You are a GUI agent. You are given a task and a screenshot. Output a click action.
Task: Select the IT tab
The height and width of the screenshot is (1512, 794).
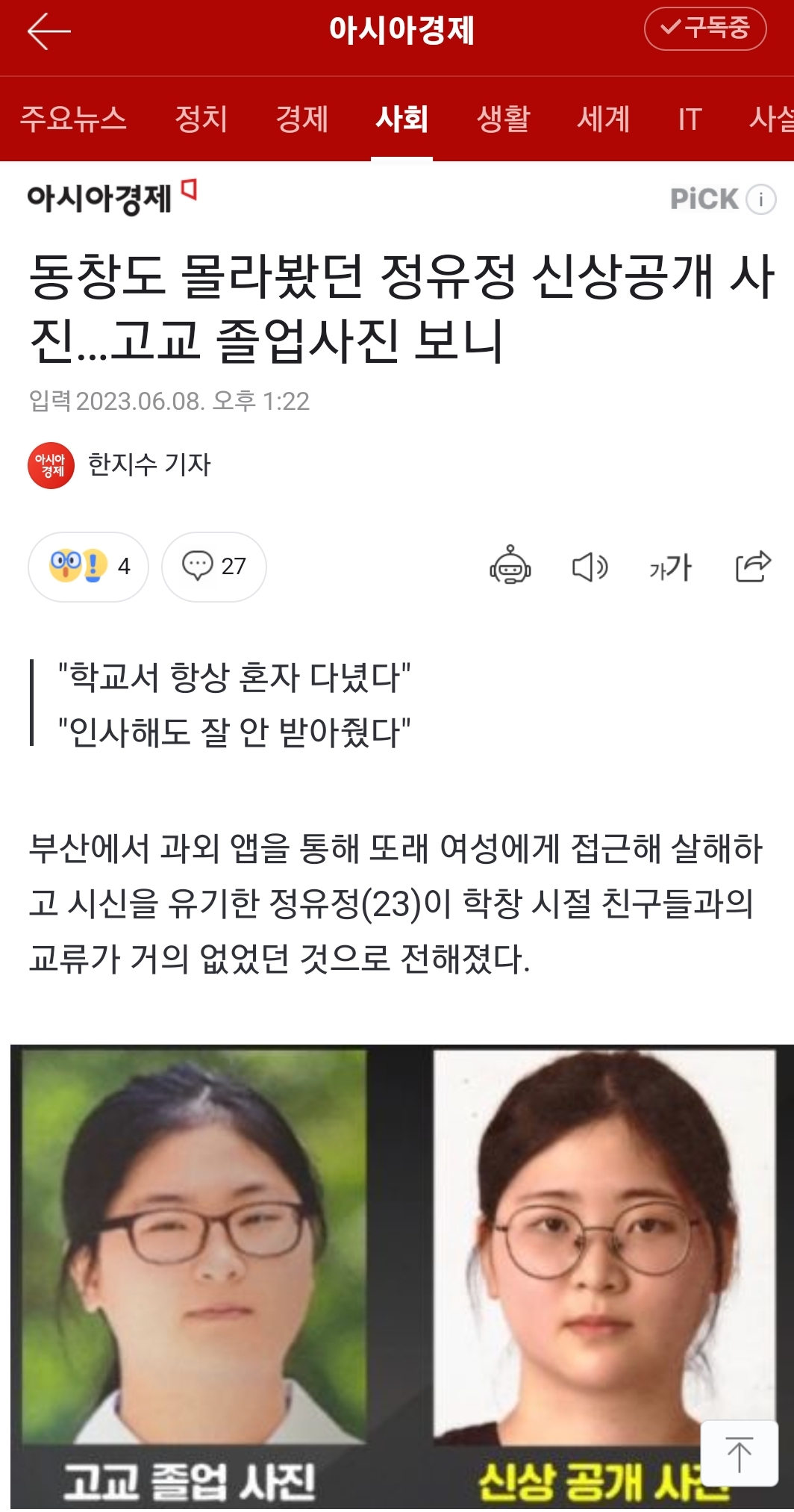click(x=690, y=119)
